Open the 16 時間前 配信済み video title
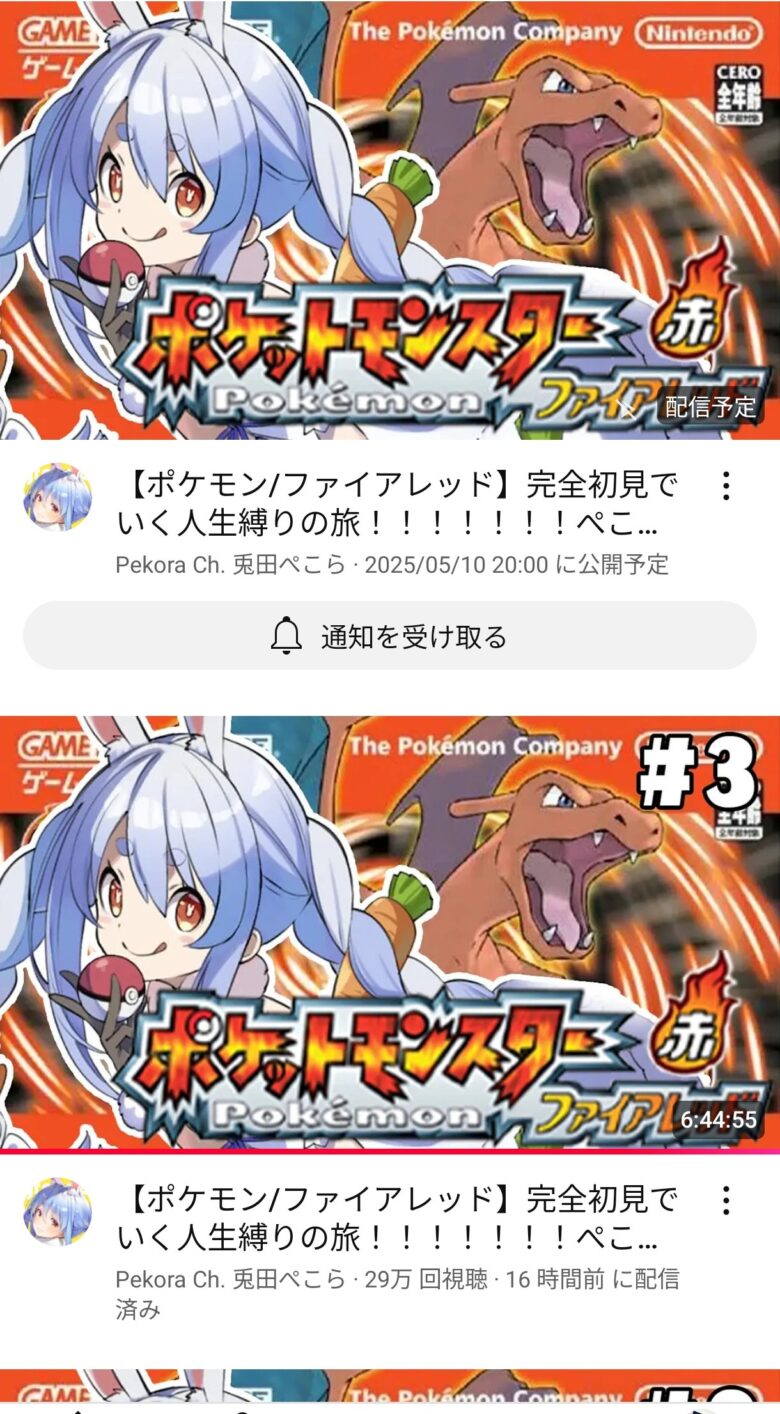Viewport: 780px width, 1414px height. click(400, 1219)
